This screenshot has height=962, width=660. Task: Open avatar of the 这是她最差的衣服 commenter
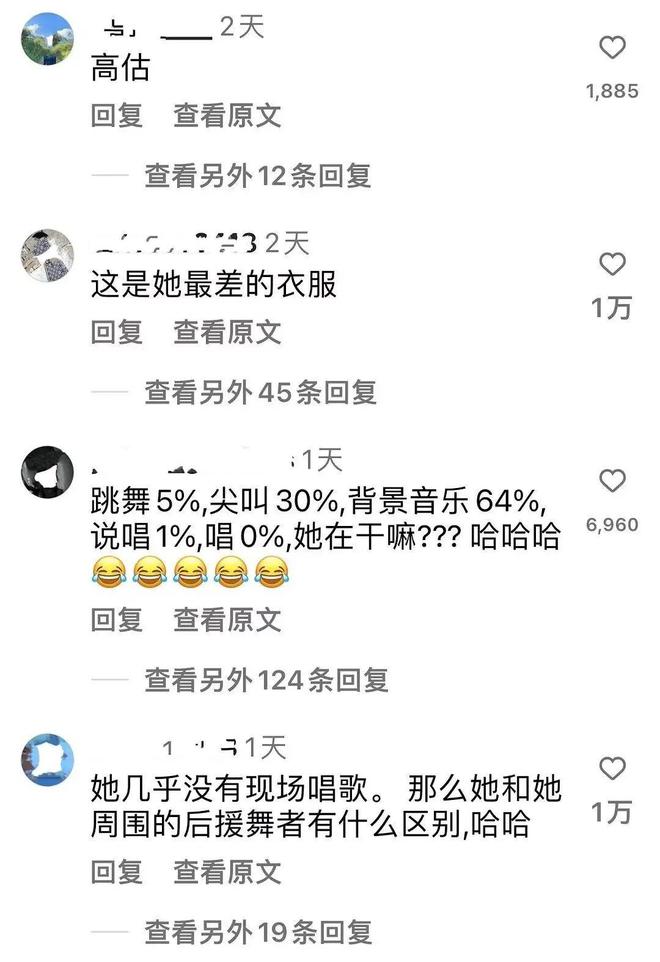pos(47,256)
